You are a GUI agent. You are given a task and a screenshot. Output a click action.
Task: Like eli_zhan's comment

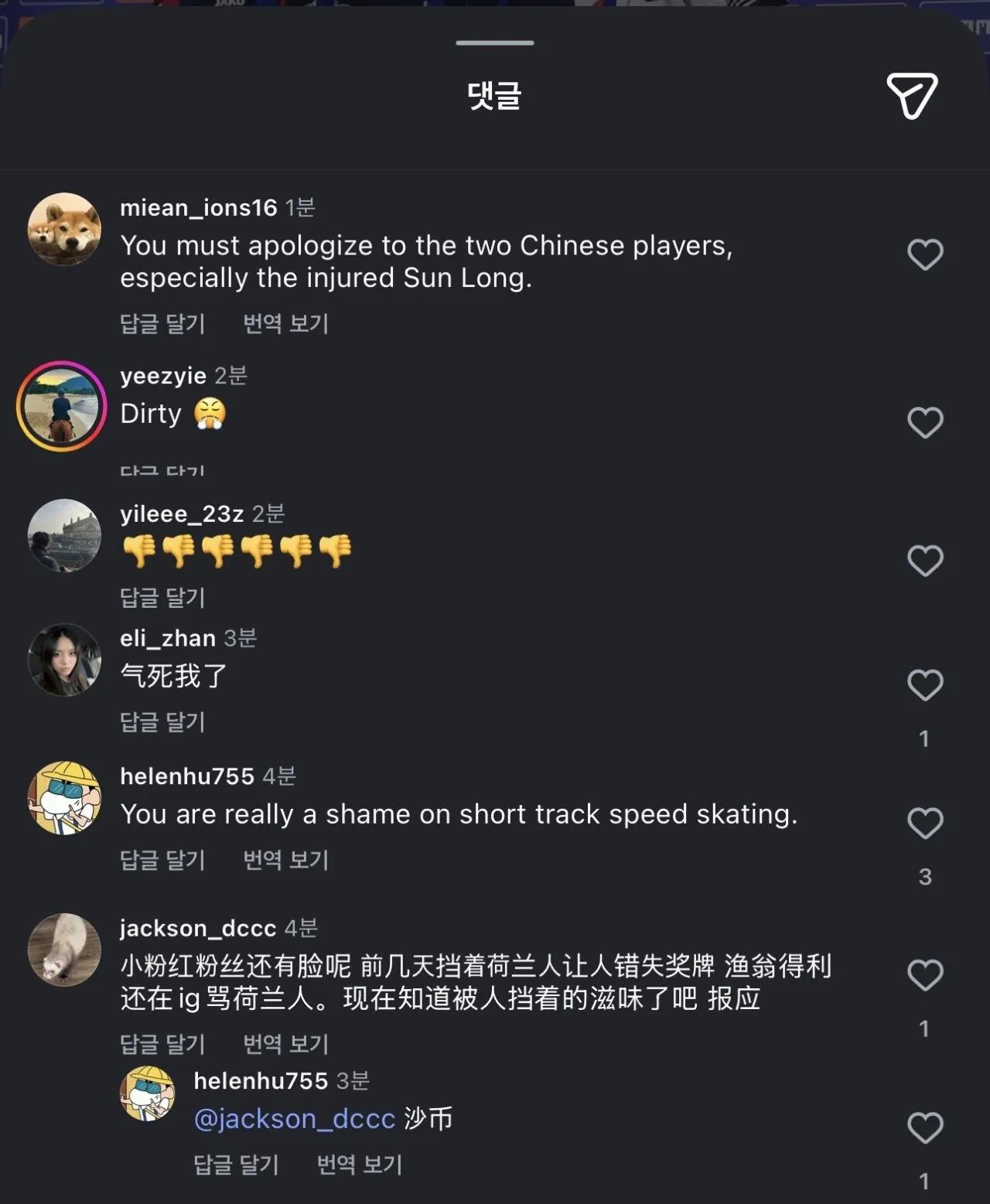925,685
